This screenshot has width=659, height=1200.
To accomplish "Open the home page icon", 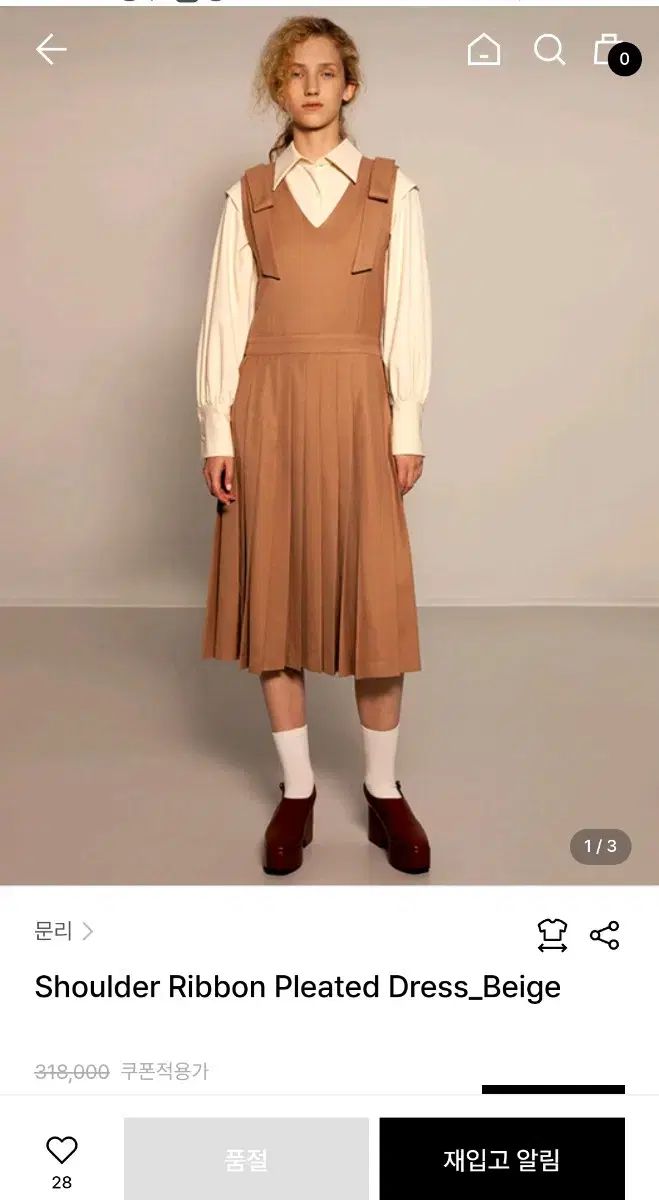I will 484,49.
